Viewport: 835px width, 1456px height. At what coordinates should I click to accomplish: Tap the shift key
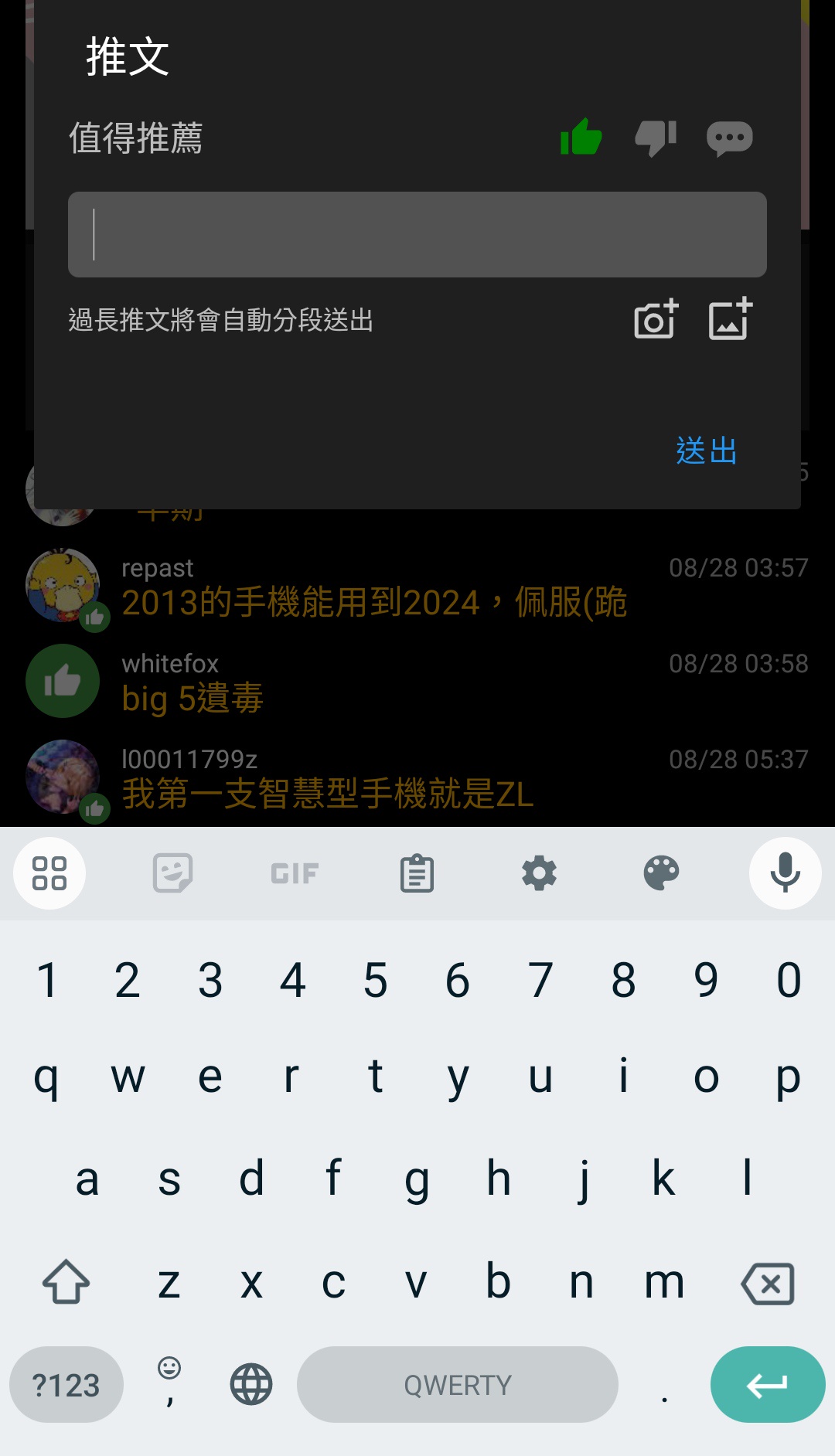(66, 1282)
